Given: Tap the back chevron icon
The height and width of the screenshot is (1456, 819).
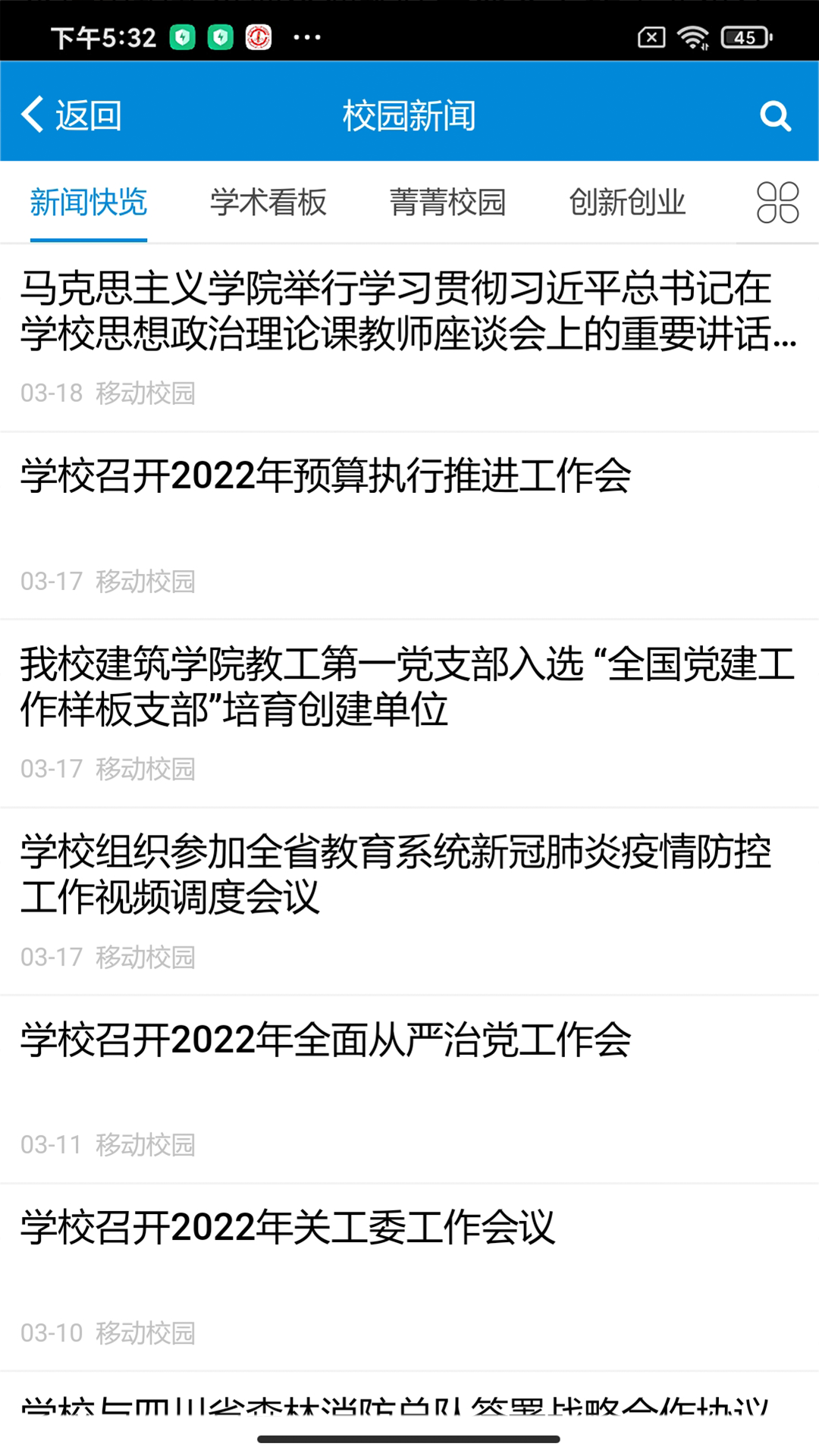Looking at the screenshot, I should (x=30, y=114).
